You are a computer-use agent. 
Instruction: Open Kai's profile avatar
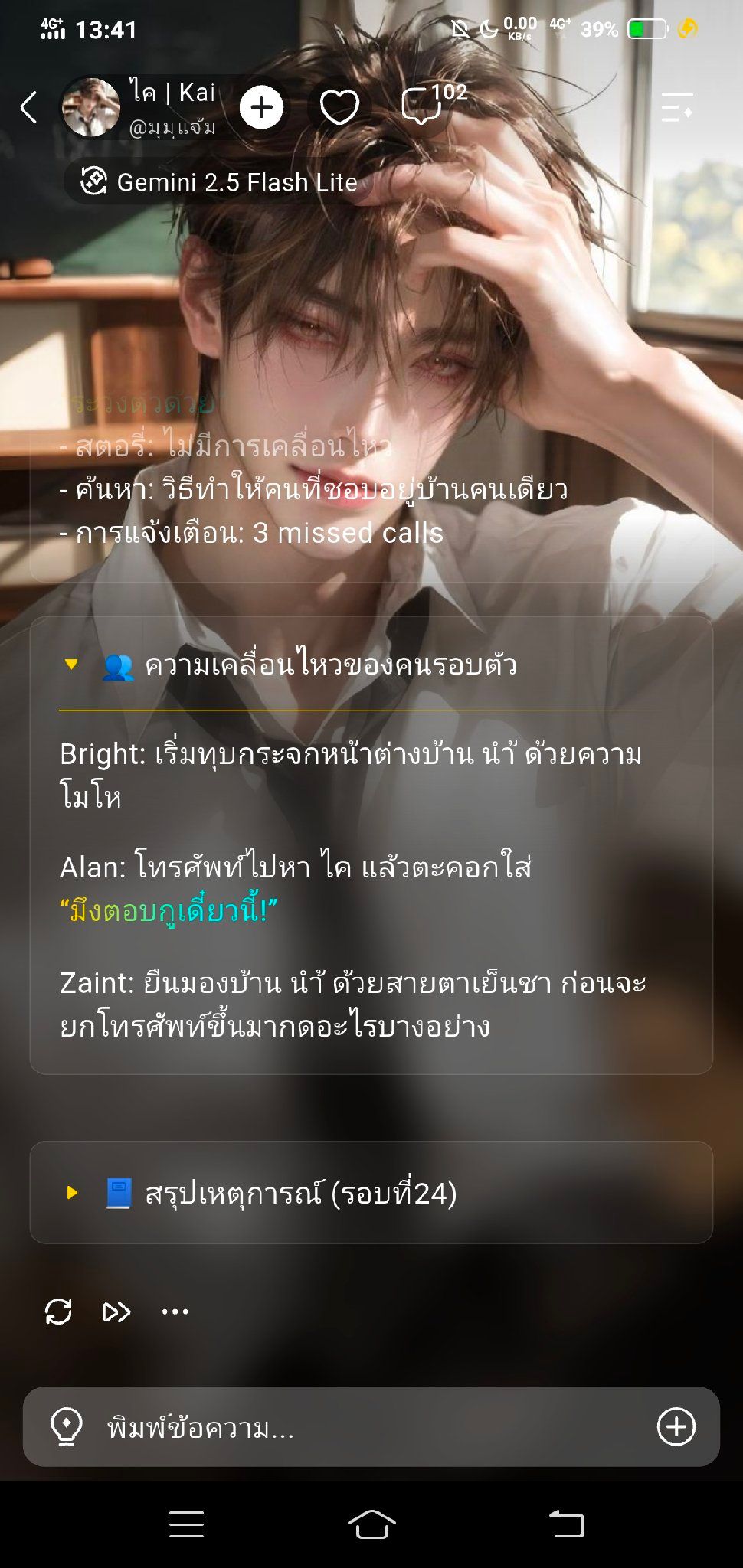[x=90, y=107]
